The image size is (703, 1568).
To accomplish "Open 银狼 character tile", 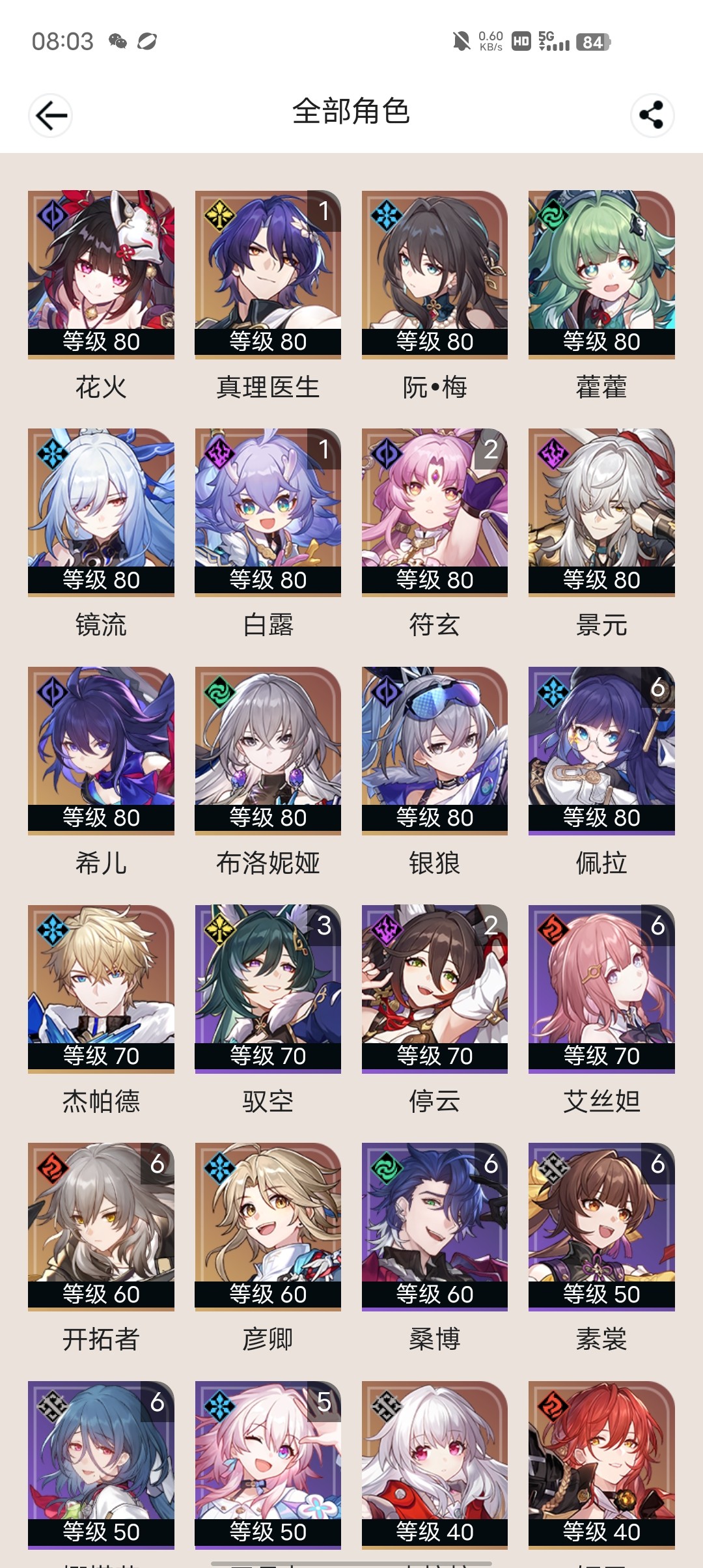I will [434, 749].
